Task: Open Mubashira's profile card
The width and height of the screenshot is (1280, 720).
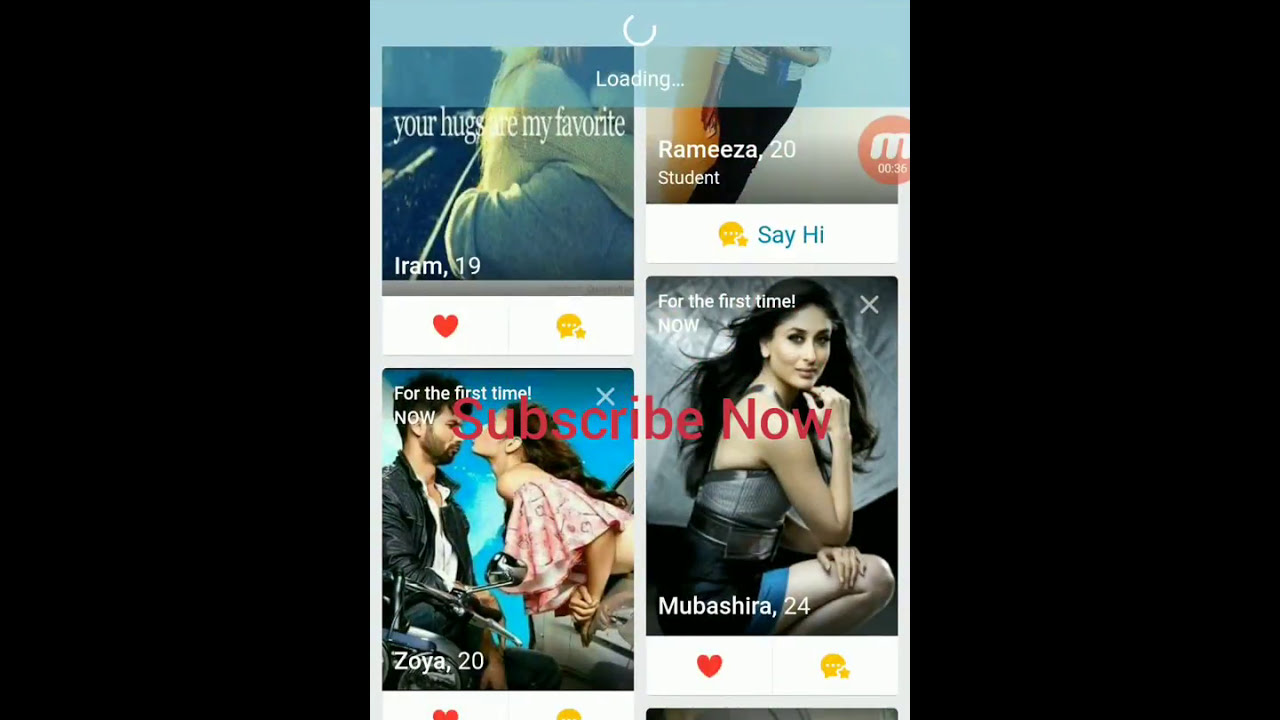Action: click(771, 456)
